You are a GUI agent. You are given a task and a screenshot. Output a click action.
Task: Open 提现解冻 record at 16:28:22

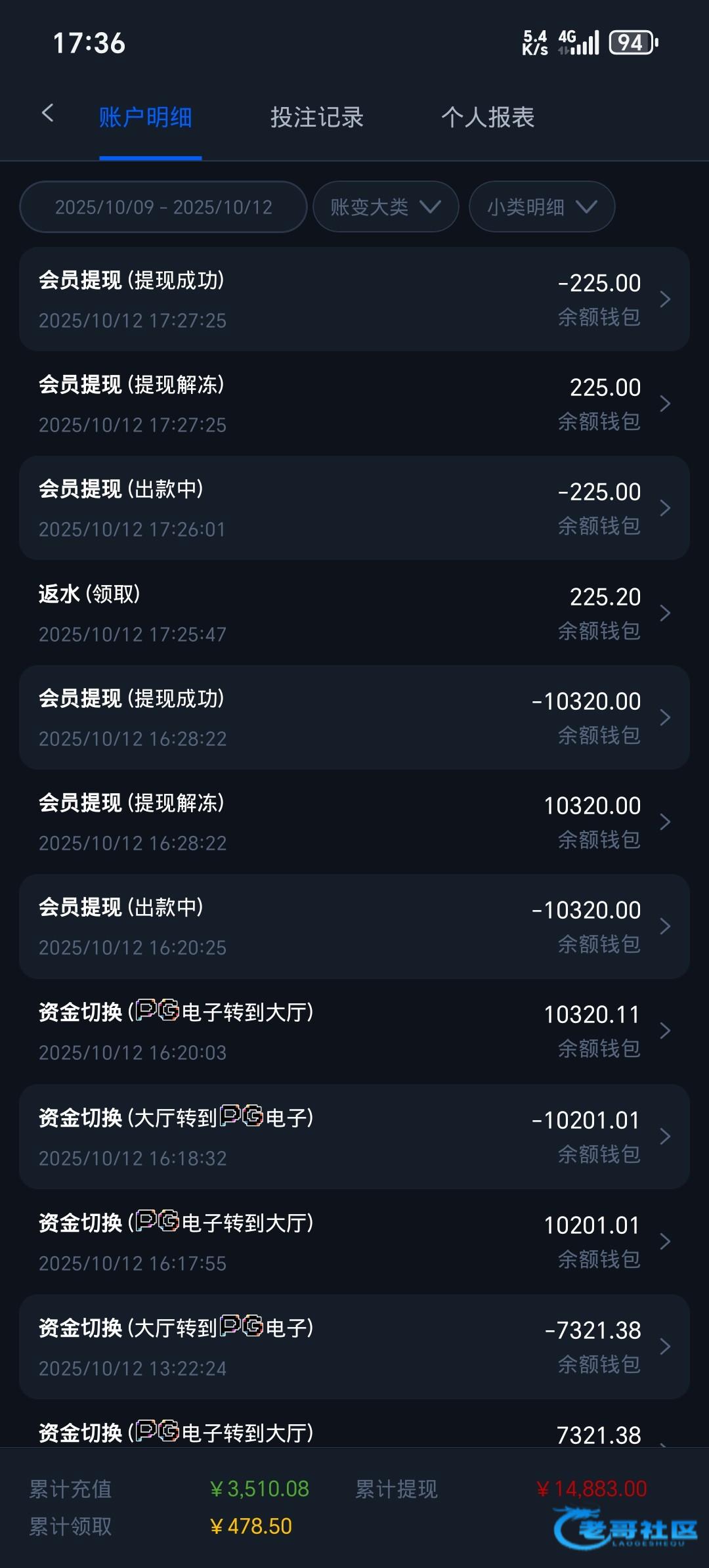[x=354, y=822]
